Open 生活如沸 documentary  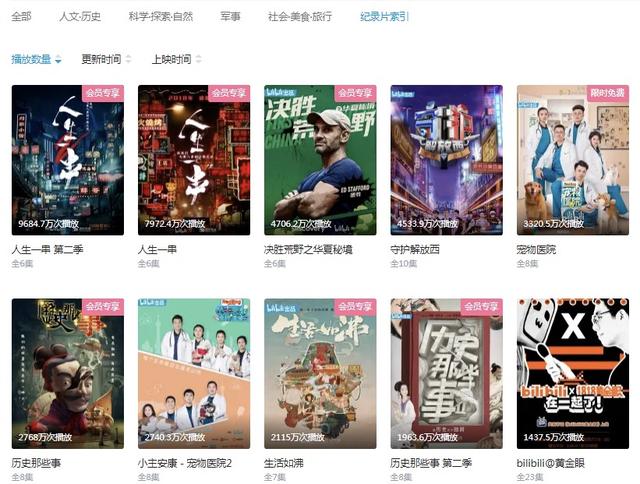[x=320, y=372]
